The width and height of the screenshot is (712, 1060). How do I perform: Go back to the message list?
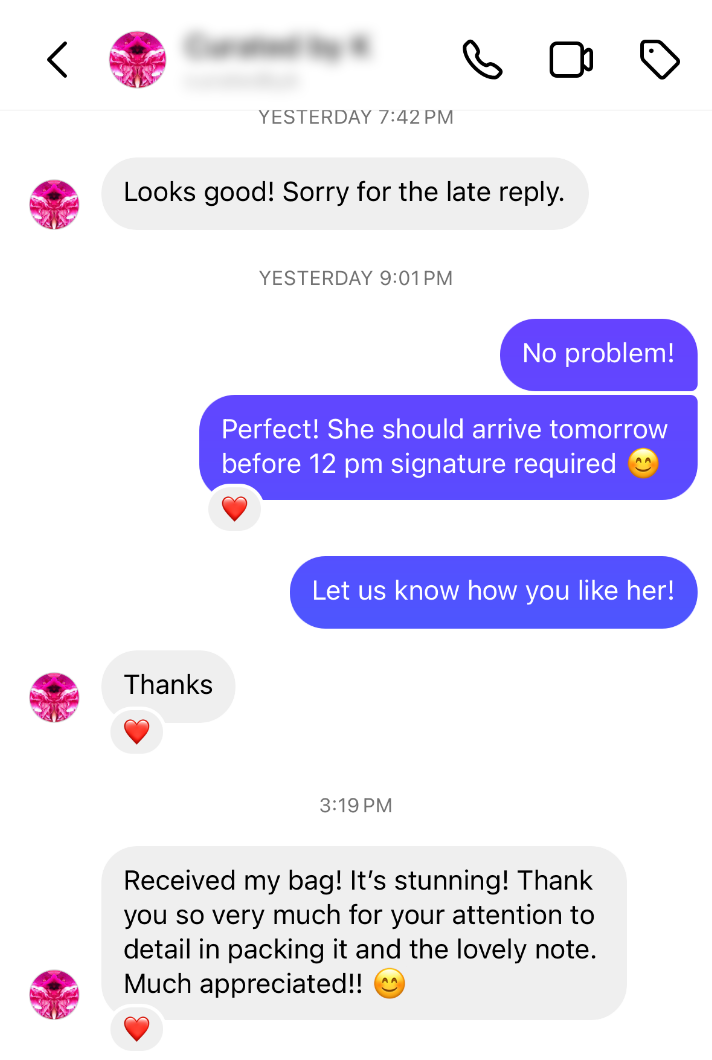click(x=58, y=60)
